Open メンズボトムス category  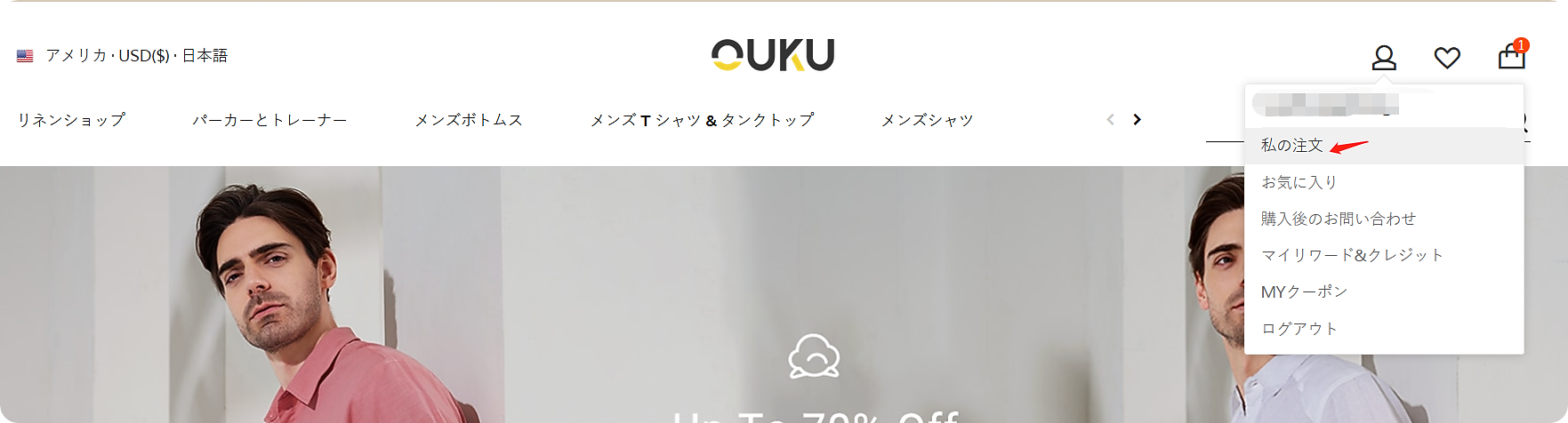click(469, 119)
